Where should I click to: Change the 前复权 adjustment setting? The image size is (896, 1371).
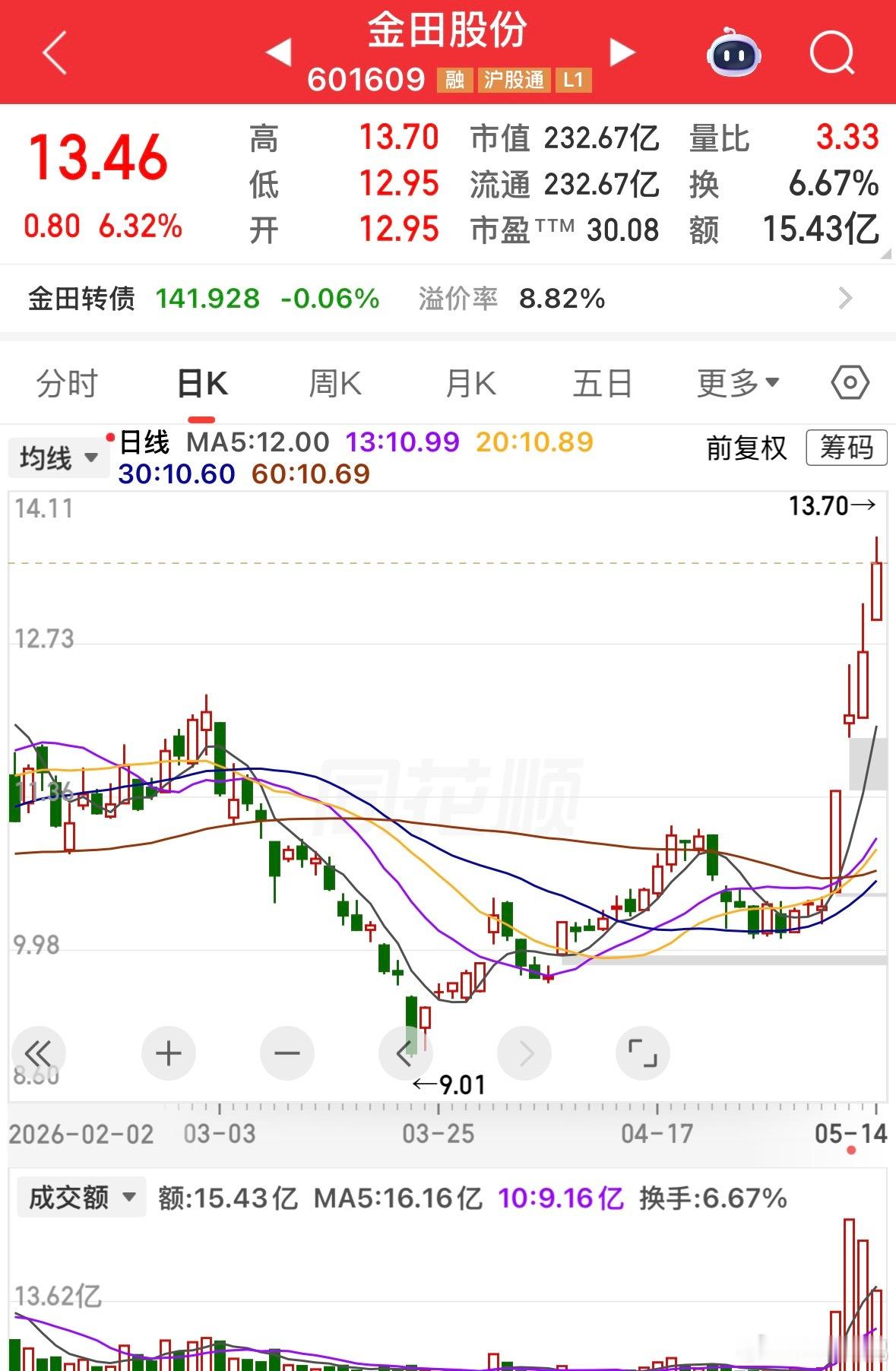[x=746, y=448]
